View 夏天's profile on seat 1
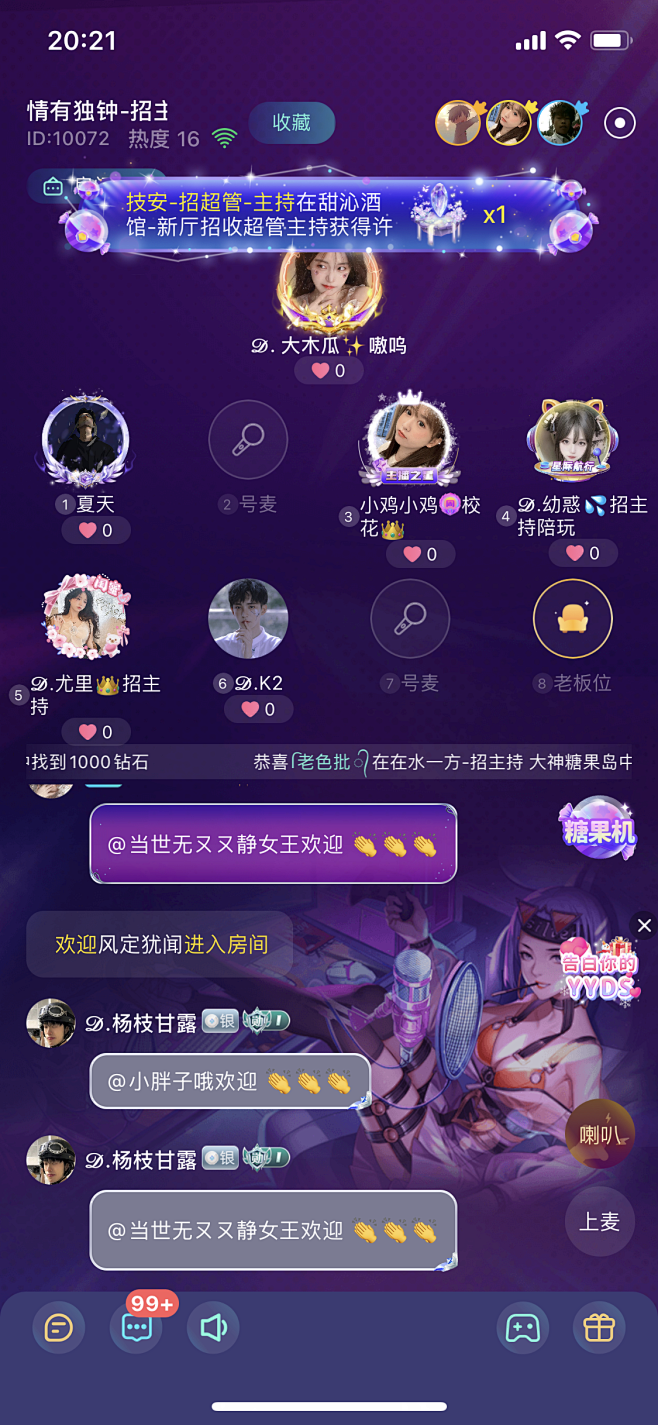This screenshot has height=1425, width=658. [85, 439]
